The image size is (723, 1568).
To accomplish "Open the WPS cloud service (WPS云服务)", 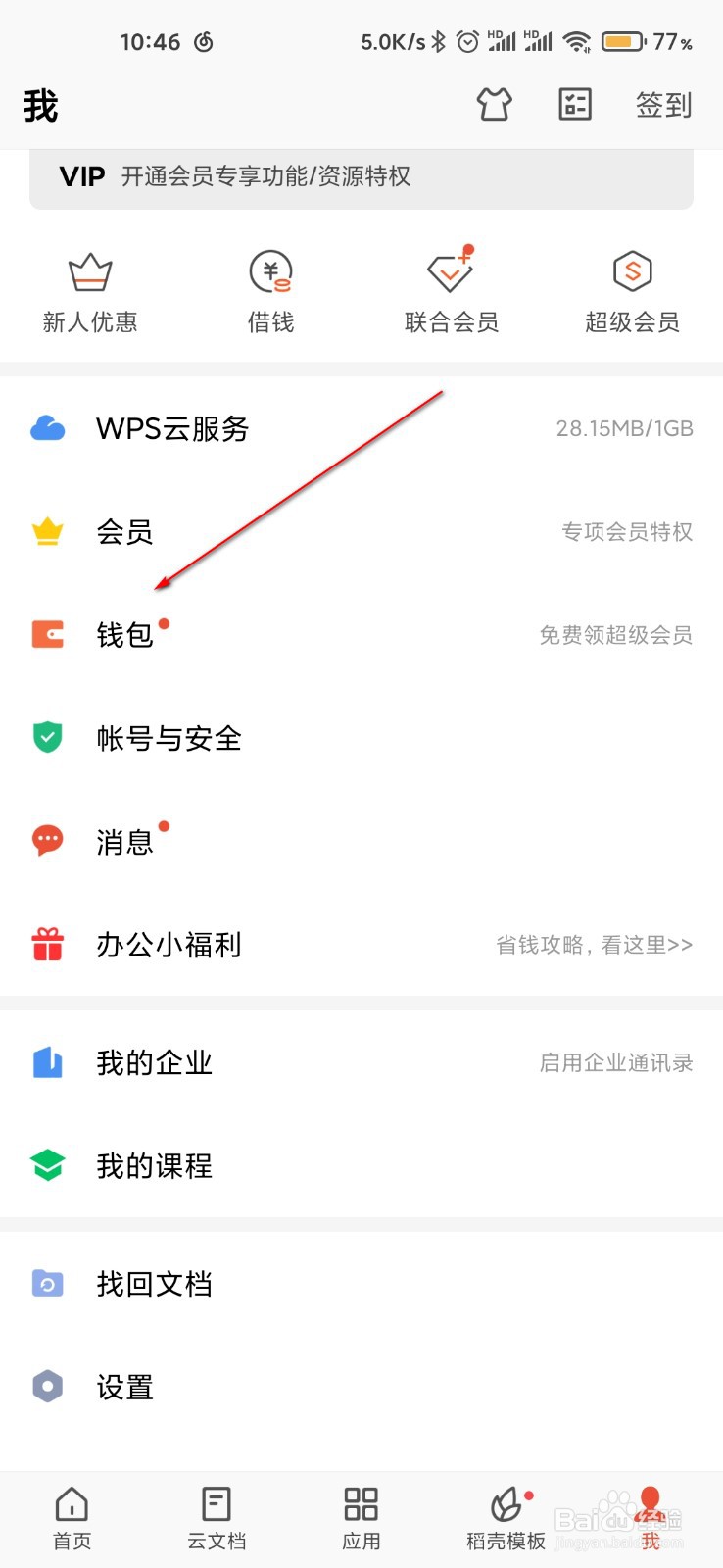I will tap(174, 428).
